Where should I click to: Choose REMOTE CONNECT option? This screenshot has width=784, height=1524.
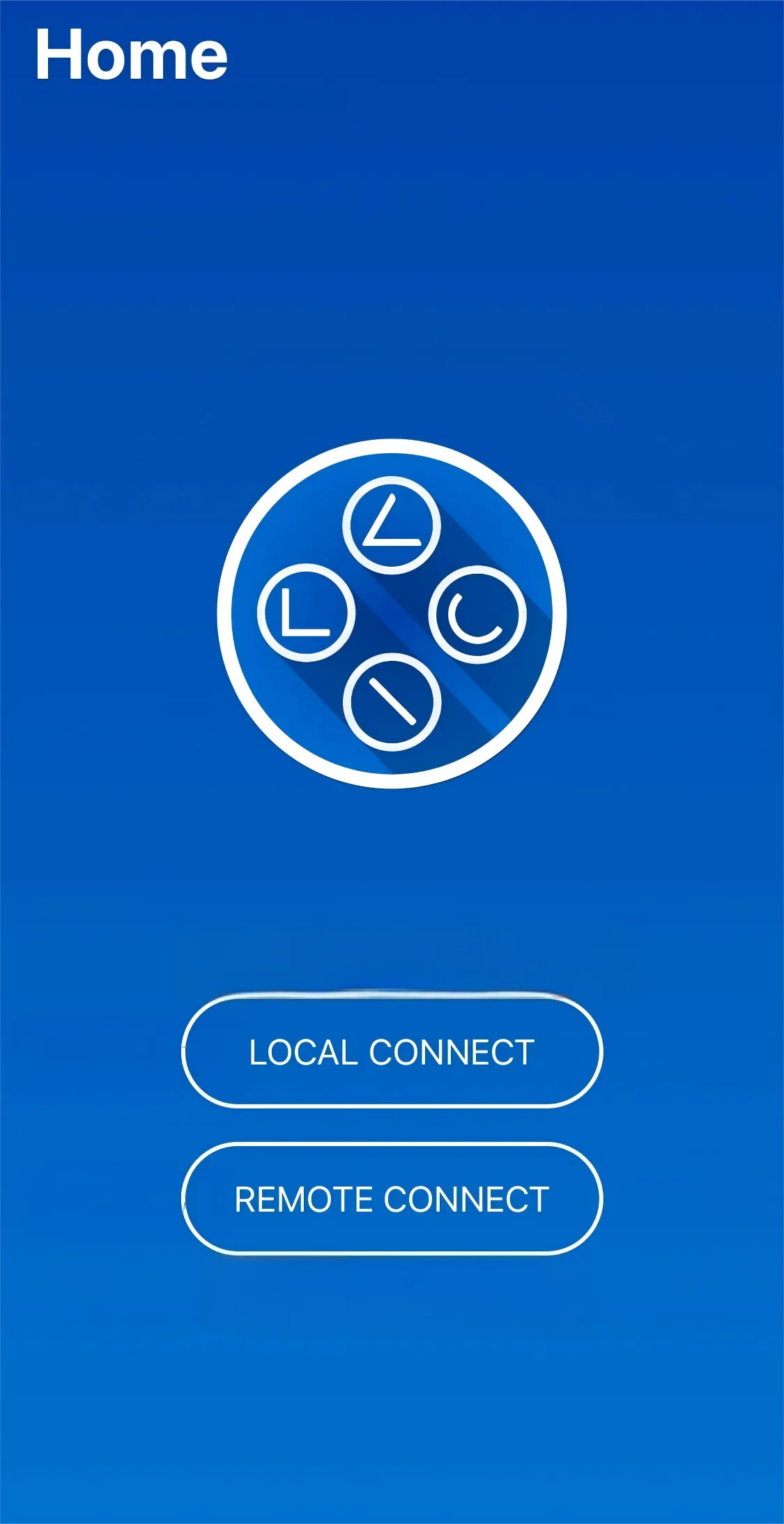[392, 1199]
